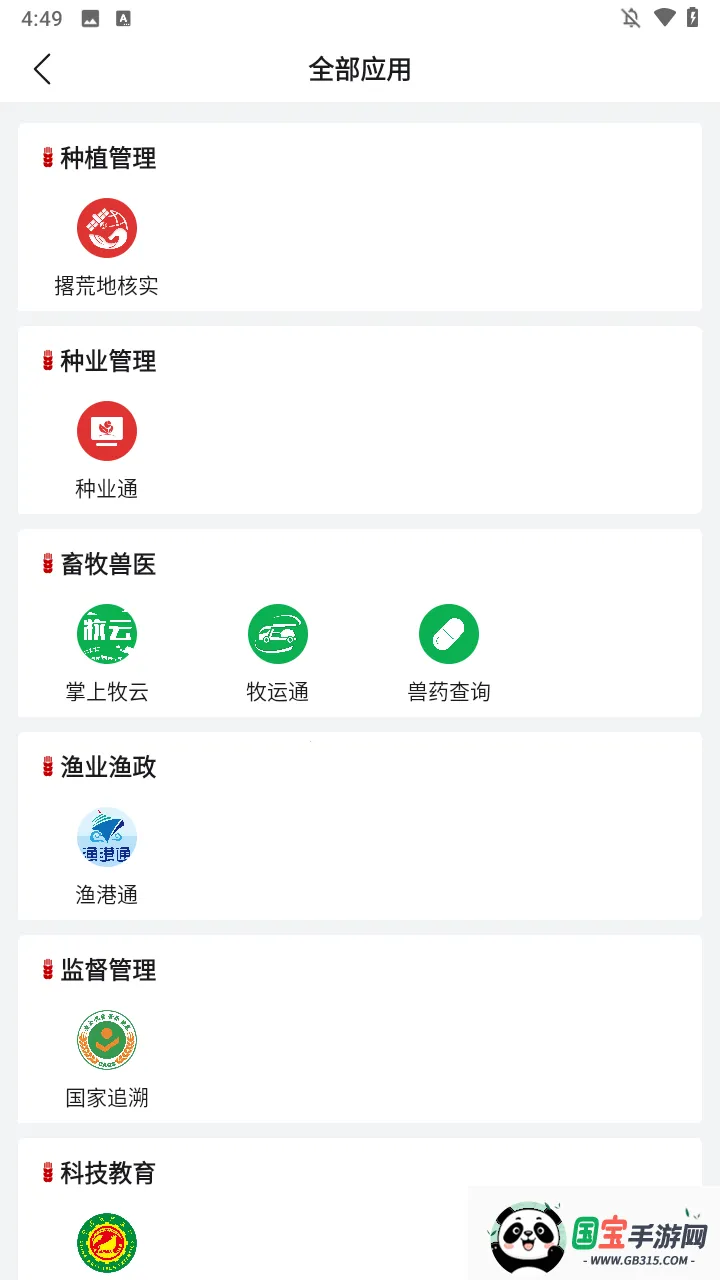Launch the 种业通 app
The width and height of the screenshot is (720, 1280).
107,430
